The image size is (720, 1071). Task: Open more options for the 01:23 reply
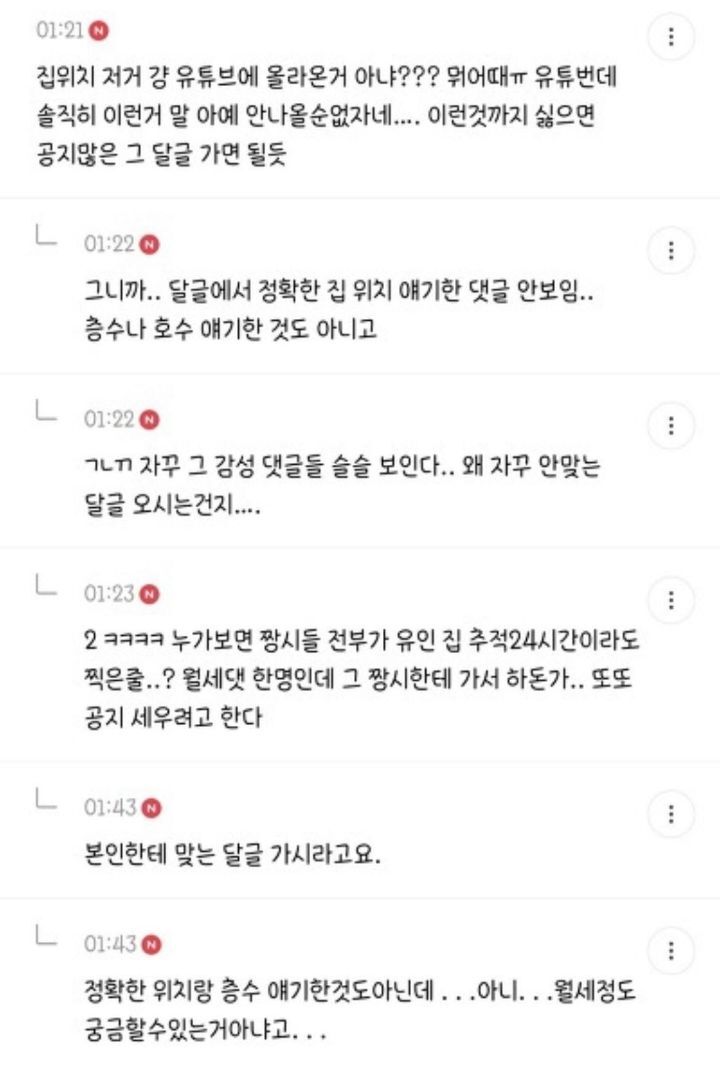coord(671,601)
